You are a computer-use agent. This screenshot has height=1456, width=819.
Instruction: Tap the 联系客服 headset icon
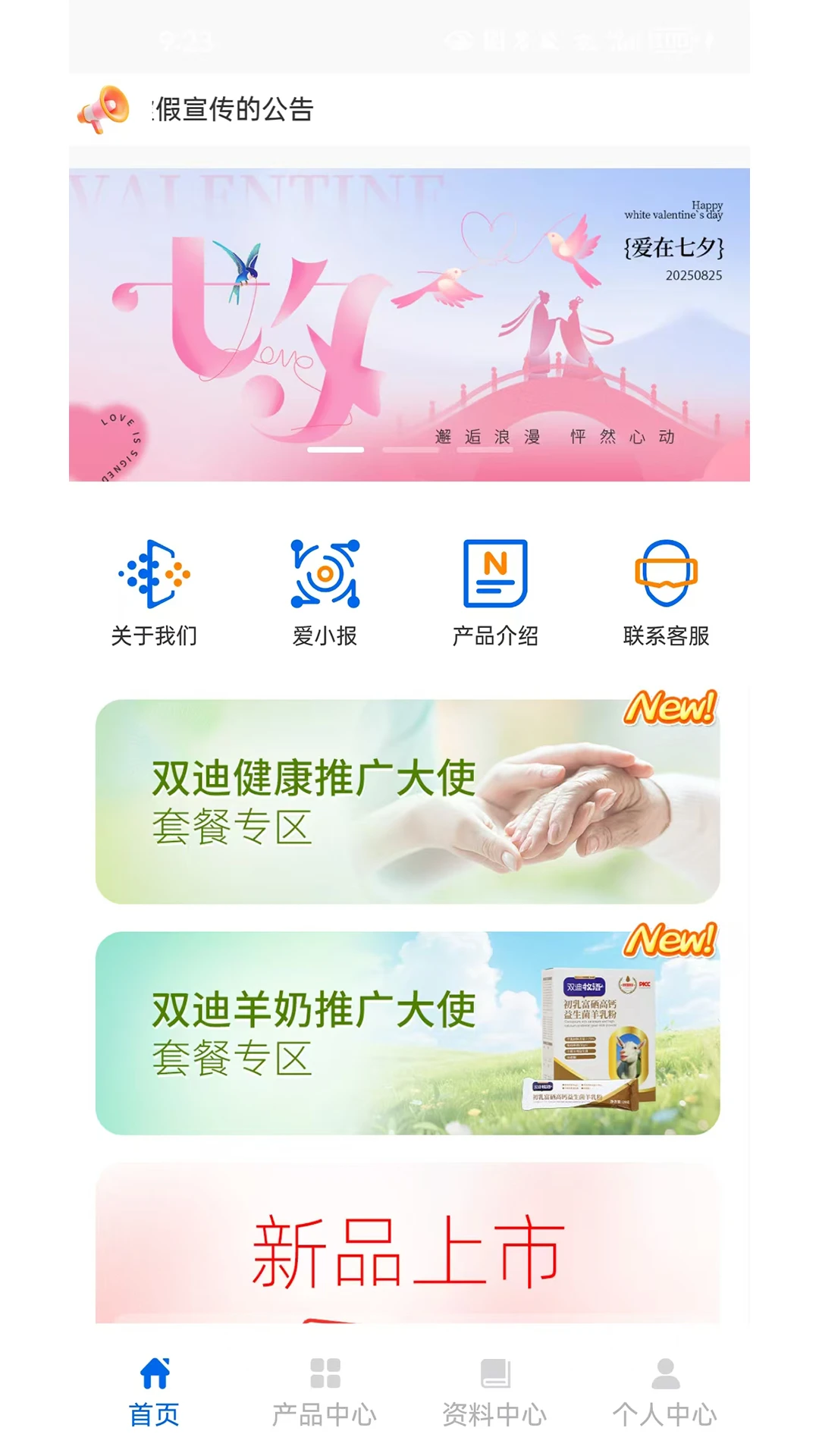pos(666,576)
